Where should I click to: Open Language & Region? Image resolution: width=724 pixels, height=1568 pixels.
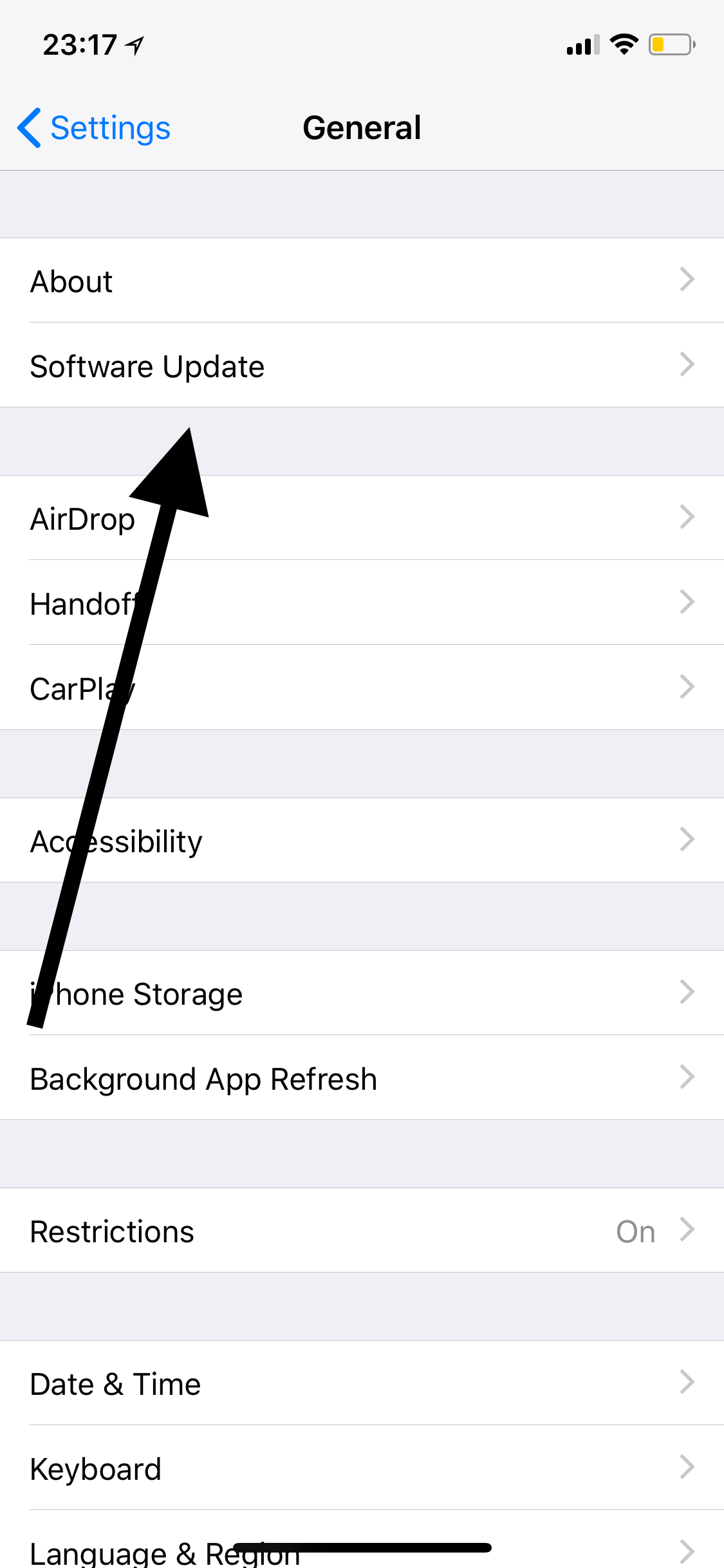362,1539
